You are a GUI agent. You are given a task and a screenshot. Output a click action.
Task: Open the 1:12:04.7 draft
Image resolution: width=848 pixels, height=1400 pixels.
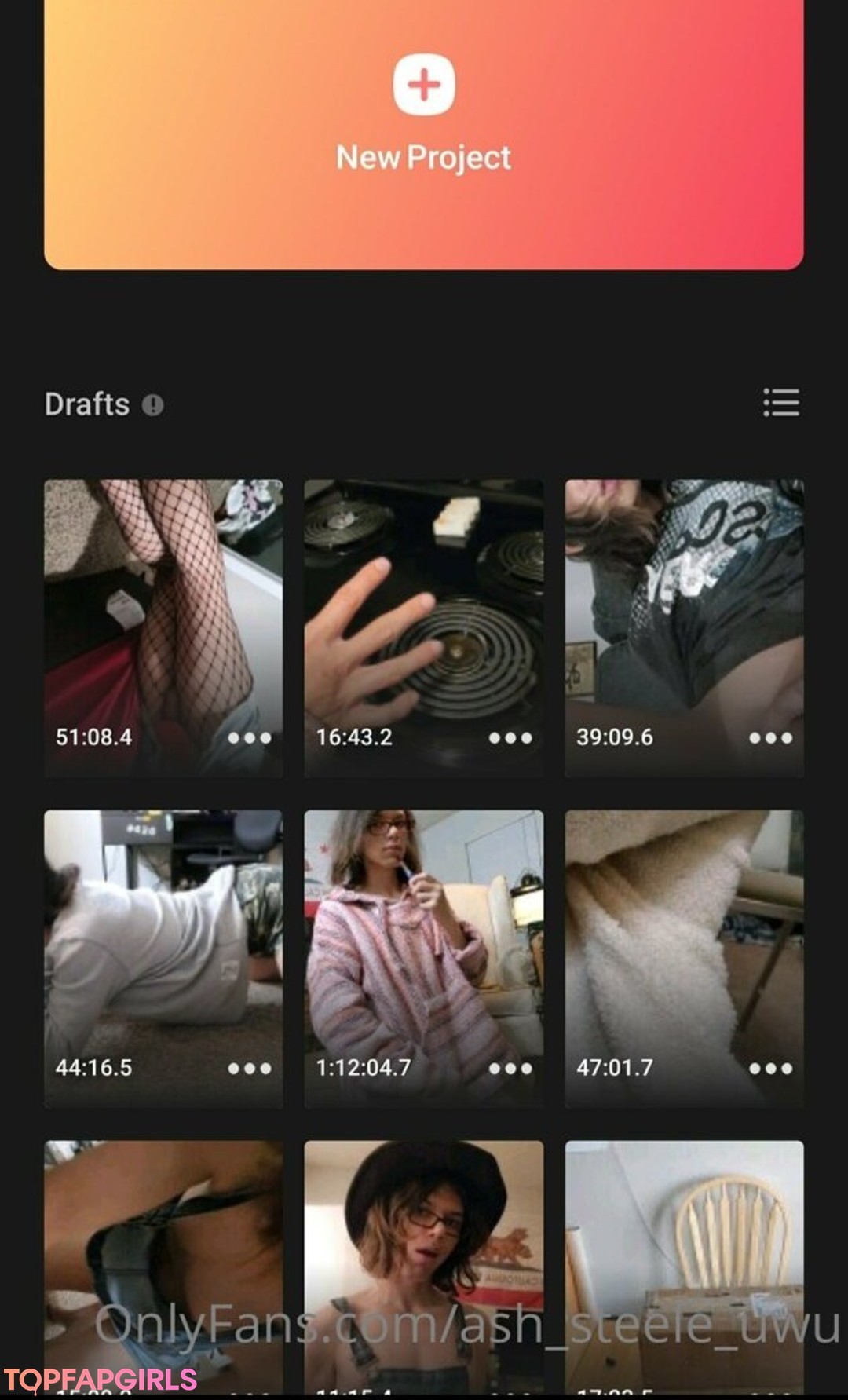pyautogui.click(x=423, y=942)
